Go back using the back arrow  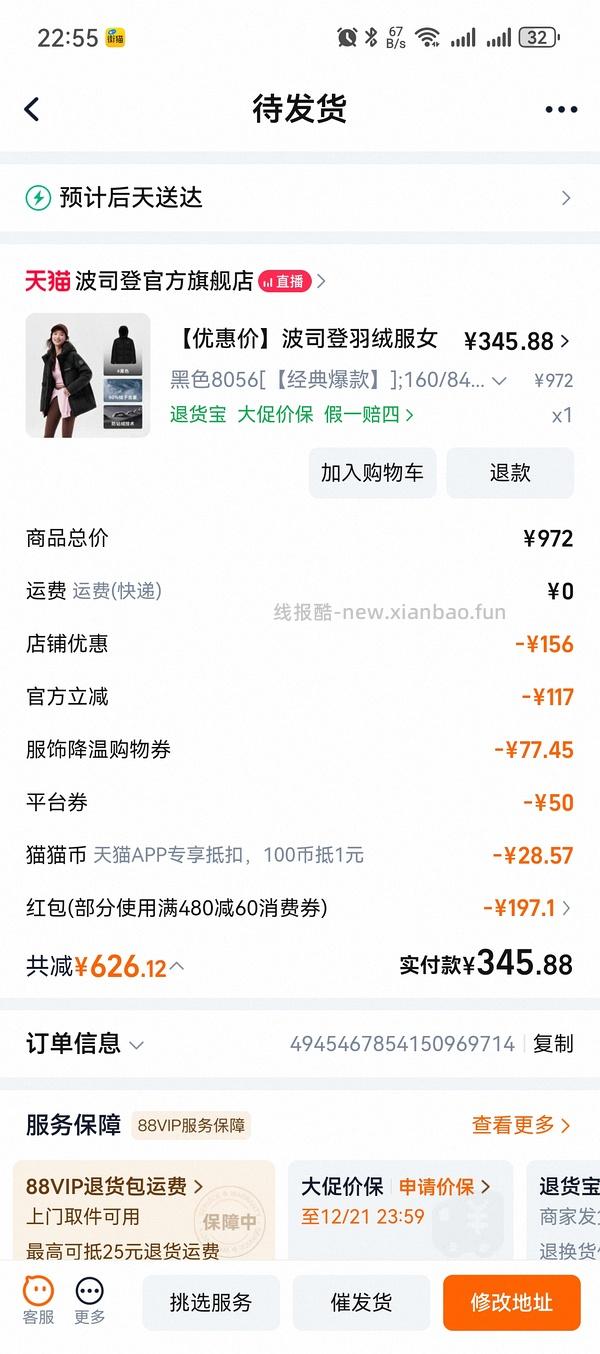pos(32,109)
